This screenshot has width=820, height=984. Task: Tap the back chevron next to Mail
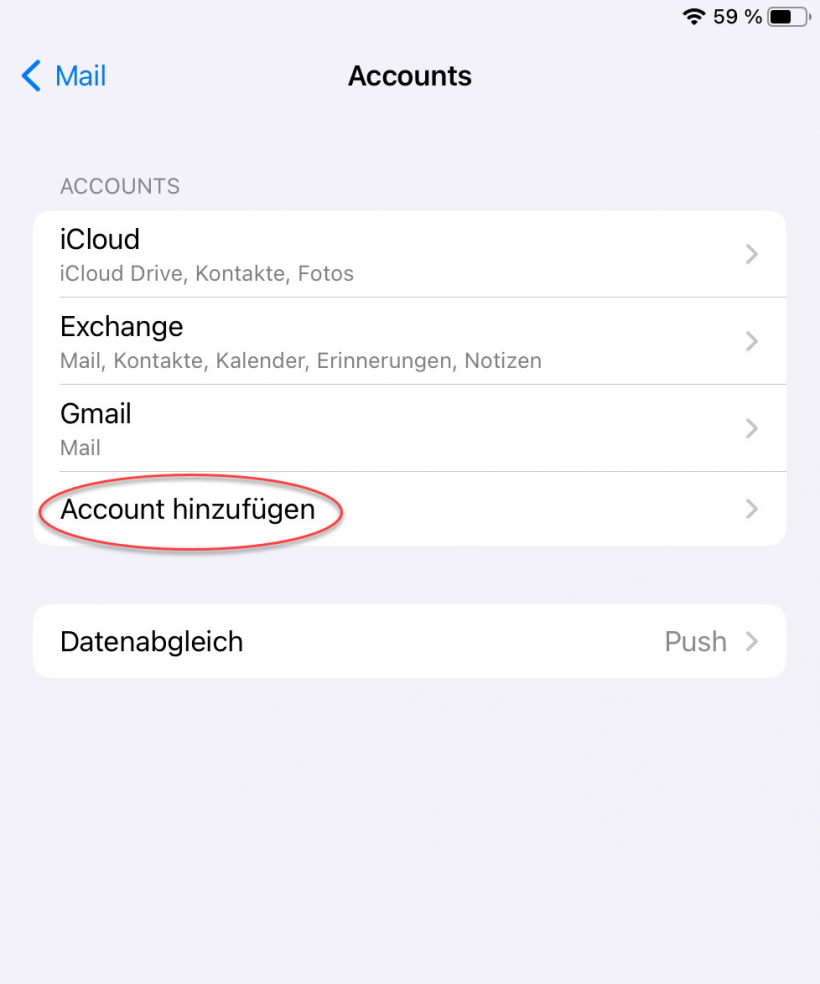point(29,76)
